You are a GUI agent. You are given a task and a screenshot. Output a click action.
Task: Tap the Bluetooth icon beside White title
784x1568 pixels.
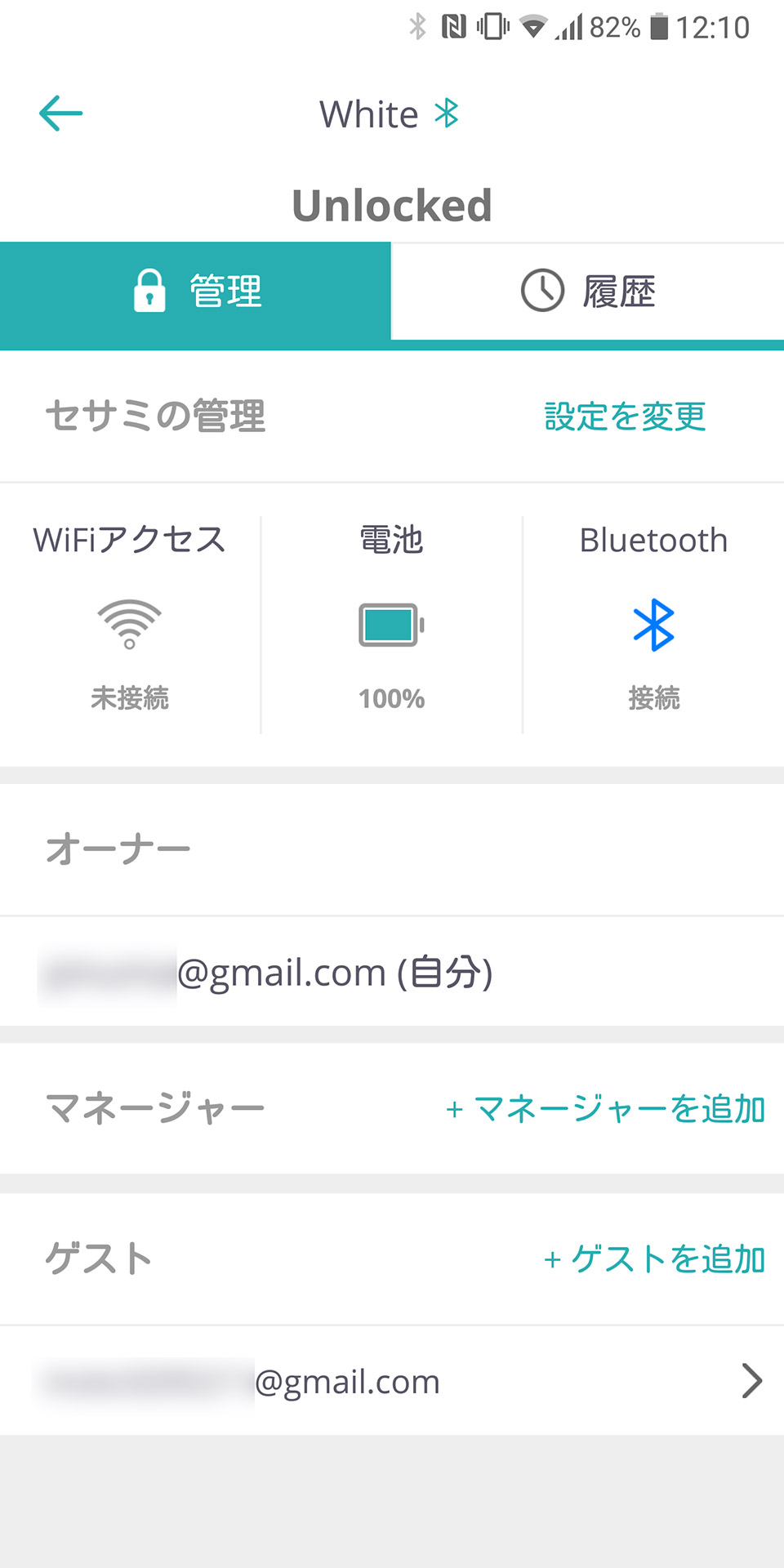446,113
